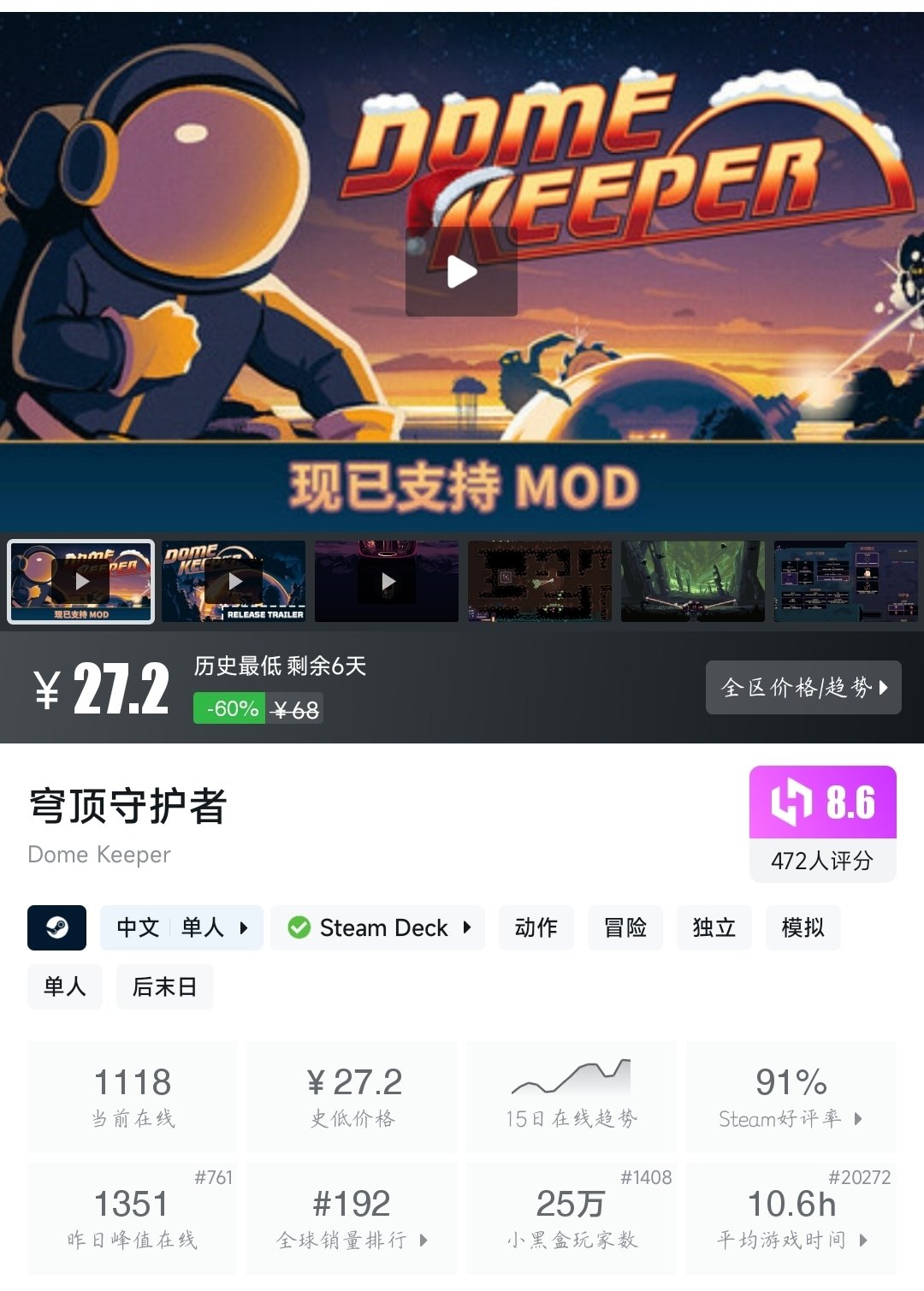The height and width of the screenshot is (1291, 924).
Task: Select the 独立 genre tag
Action: 714,927
